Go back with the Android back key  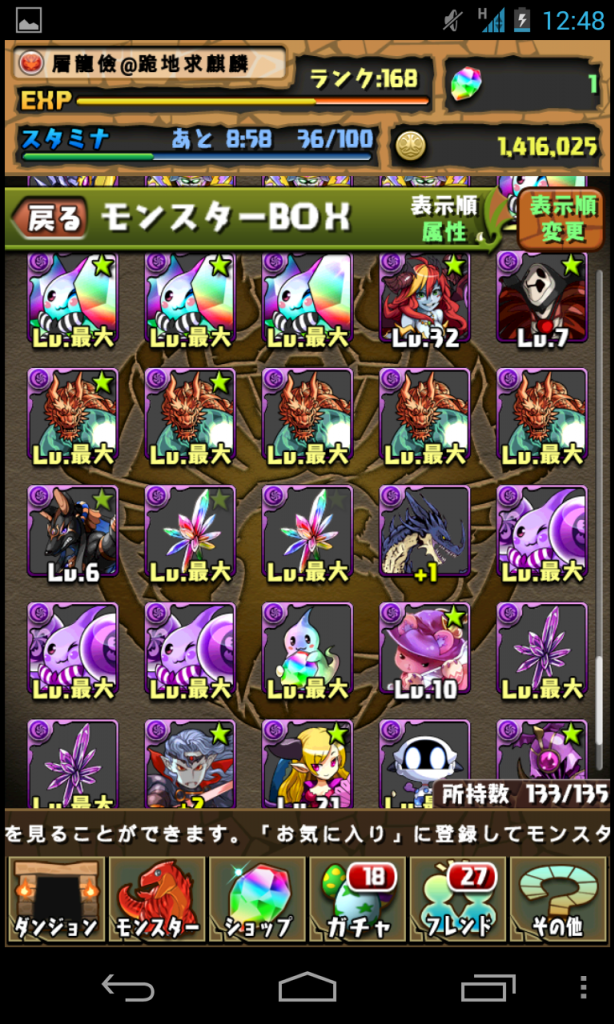(x=128, y=989)
